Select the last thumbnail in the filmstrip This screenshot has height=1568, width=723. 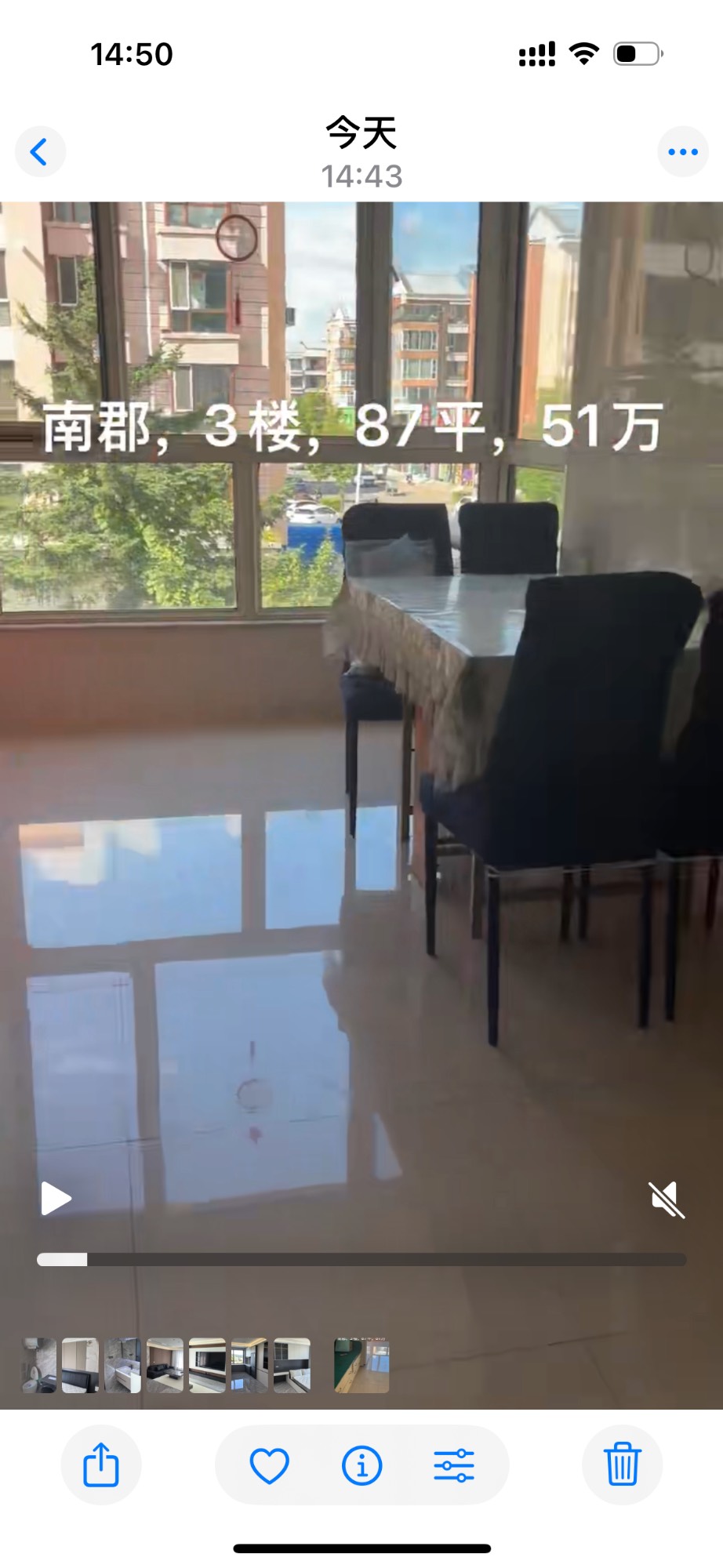pyautogui.click(x=361, y=1365)
